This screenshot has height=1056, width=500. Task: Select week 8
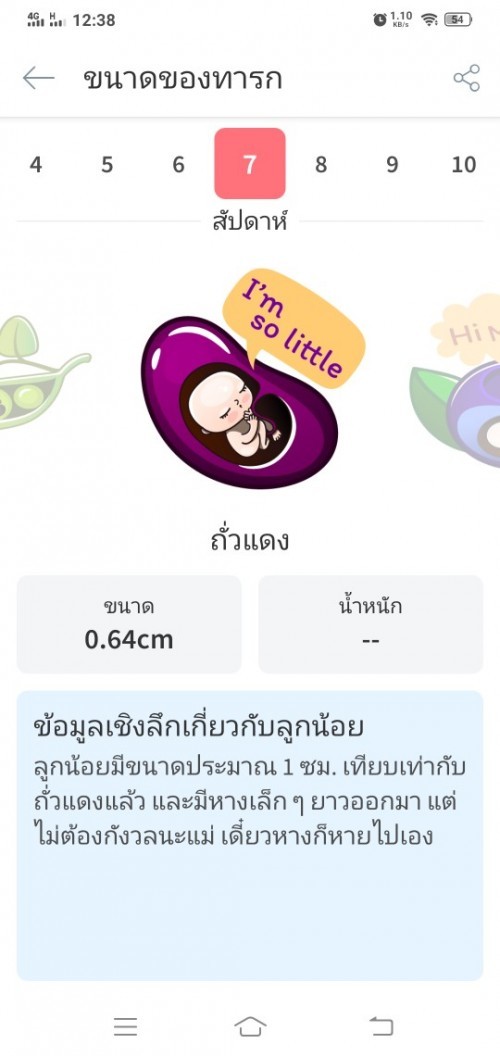click(x=321, y=164)
